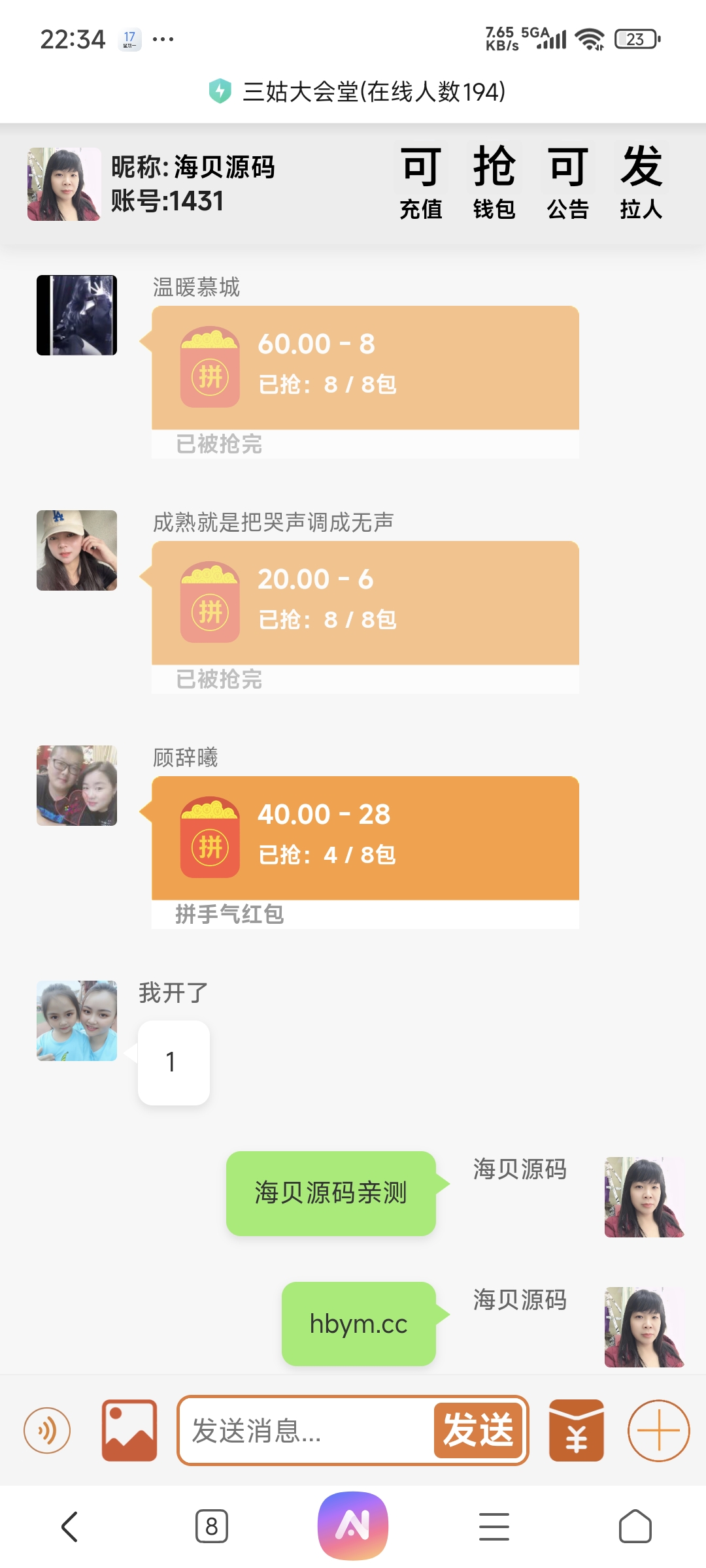Open the browser hamburger menu
The height and width of the screenshot is (1568, 706).
[x=494, y=1527]
